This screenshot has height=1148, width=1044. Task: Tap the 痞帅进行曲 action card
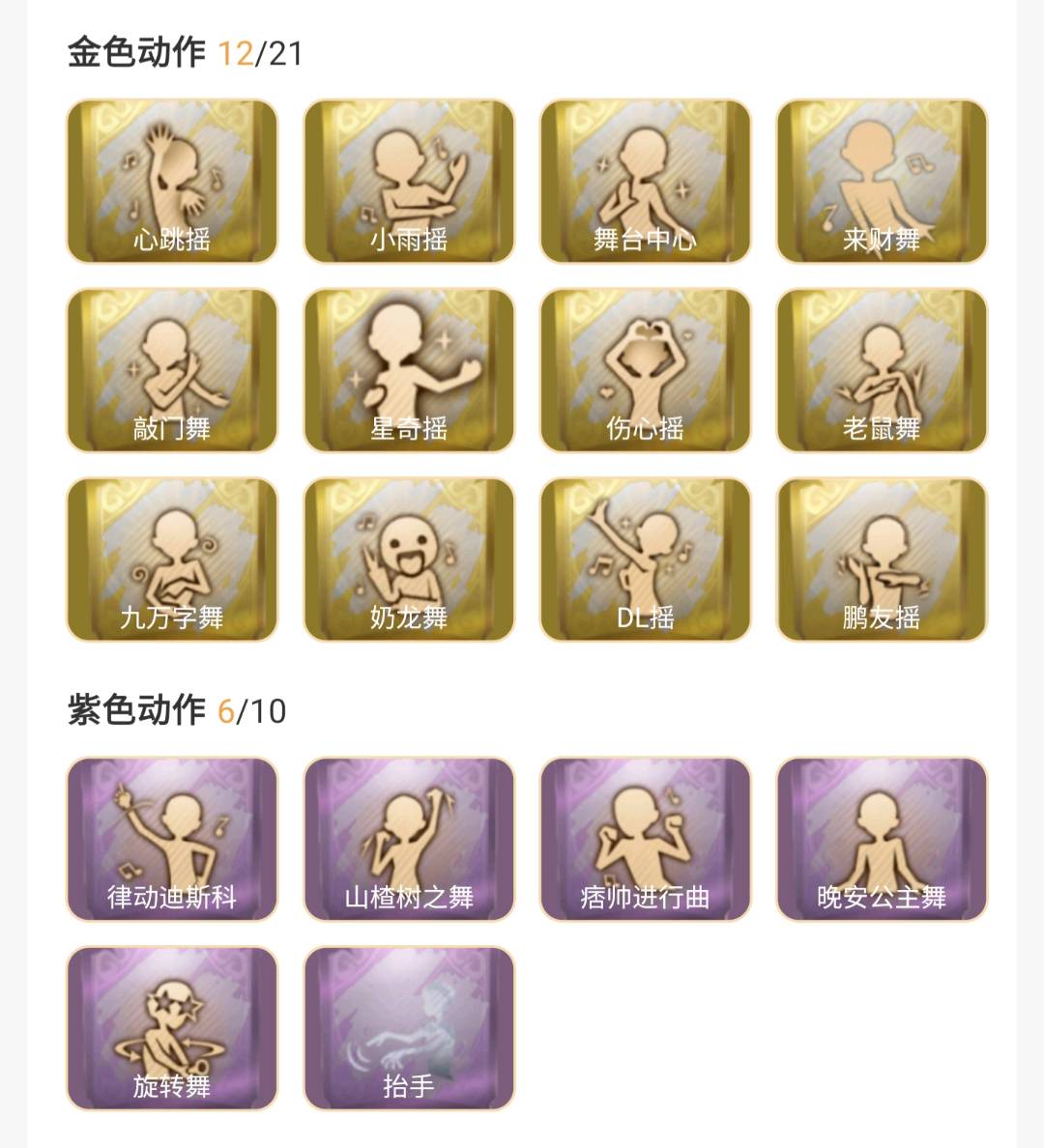pyautogui.click(x=645, y=839)
